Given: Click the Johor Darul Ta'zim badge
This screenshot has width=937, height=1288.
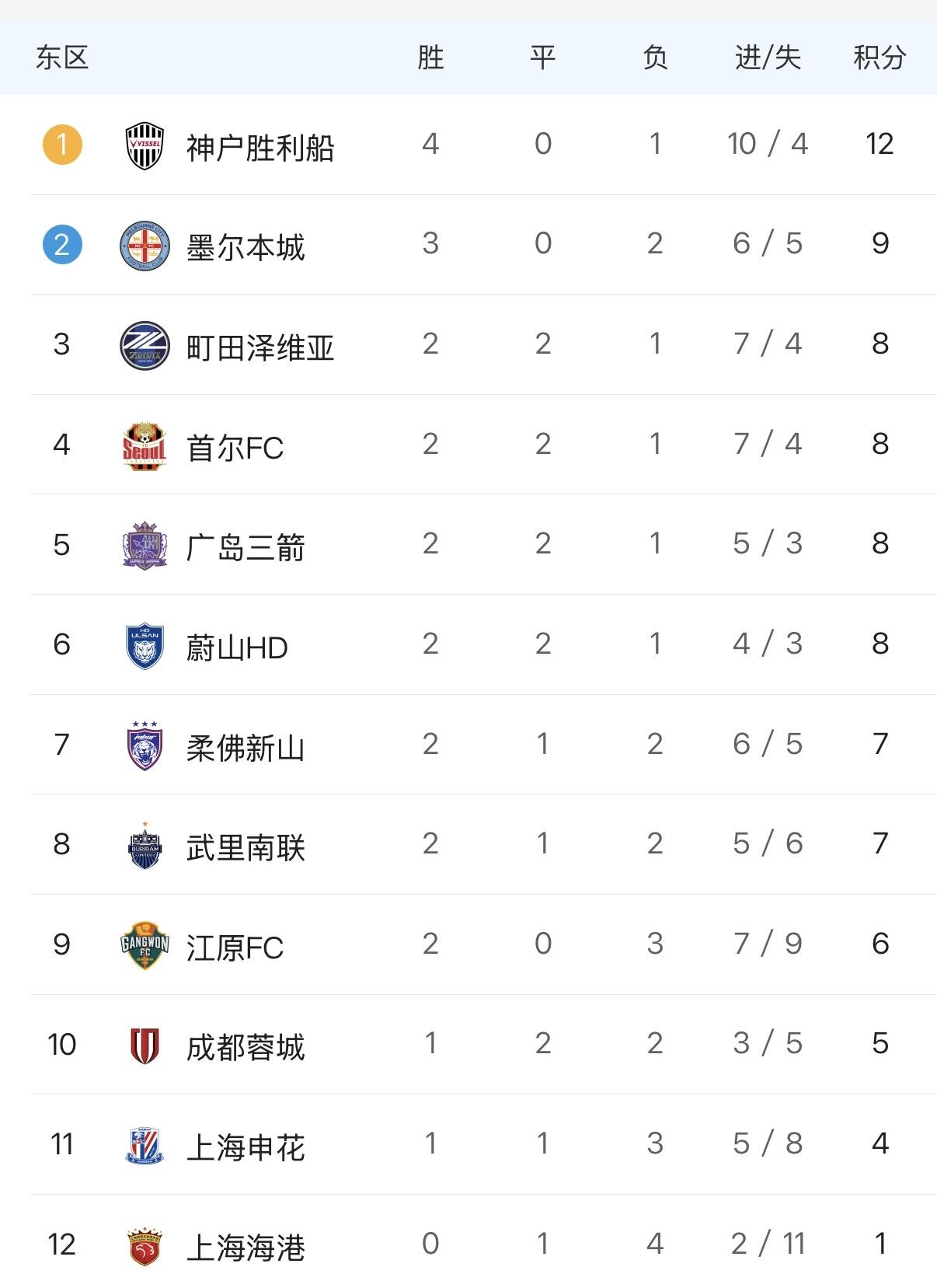Looking at the screenshot, I should [x=144, y=745].
